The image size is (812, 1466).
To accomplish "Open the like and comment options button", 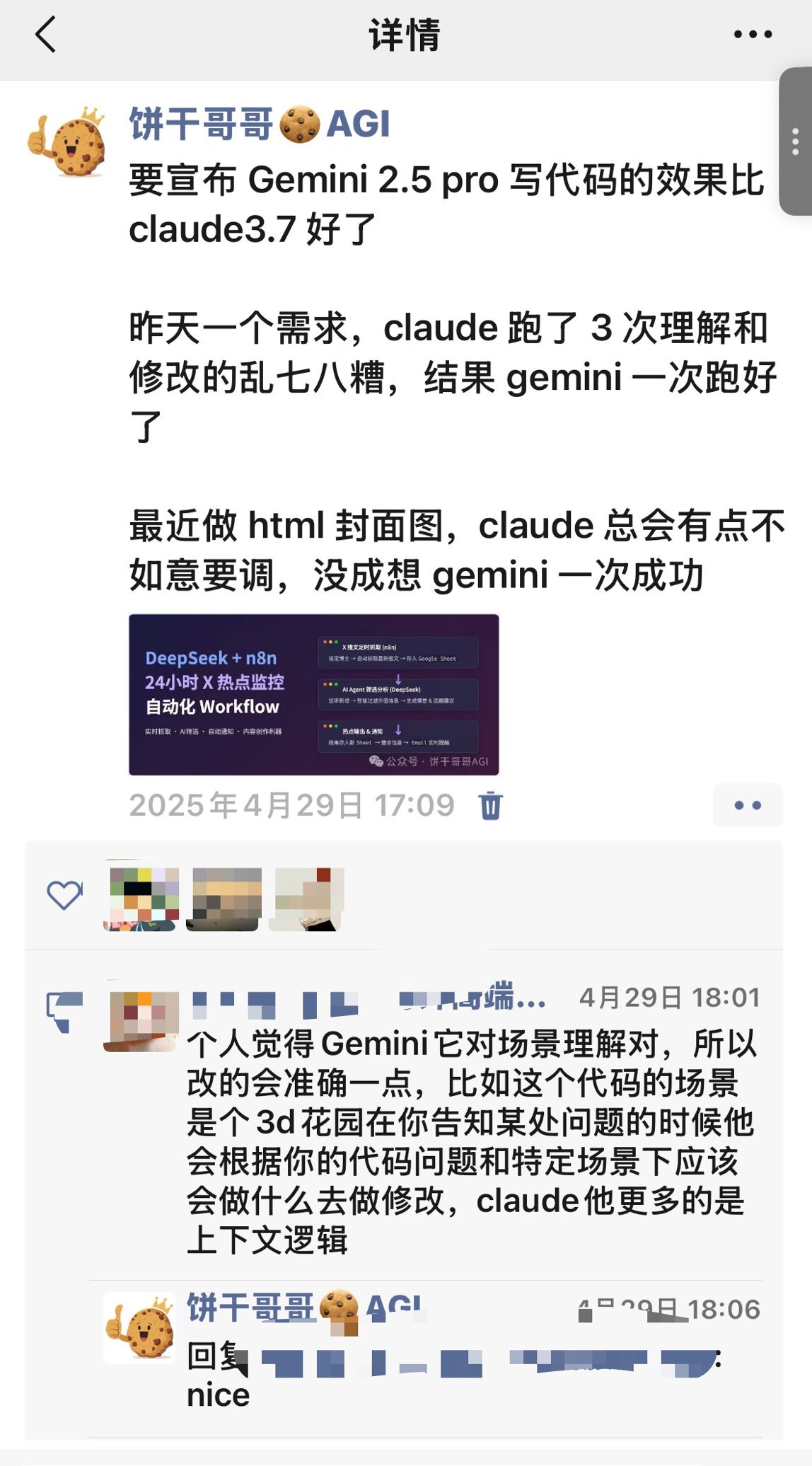I will (747, 805).
